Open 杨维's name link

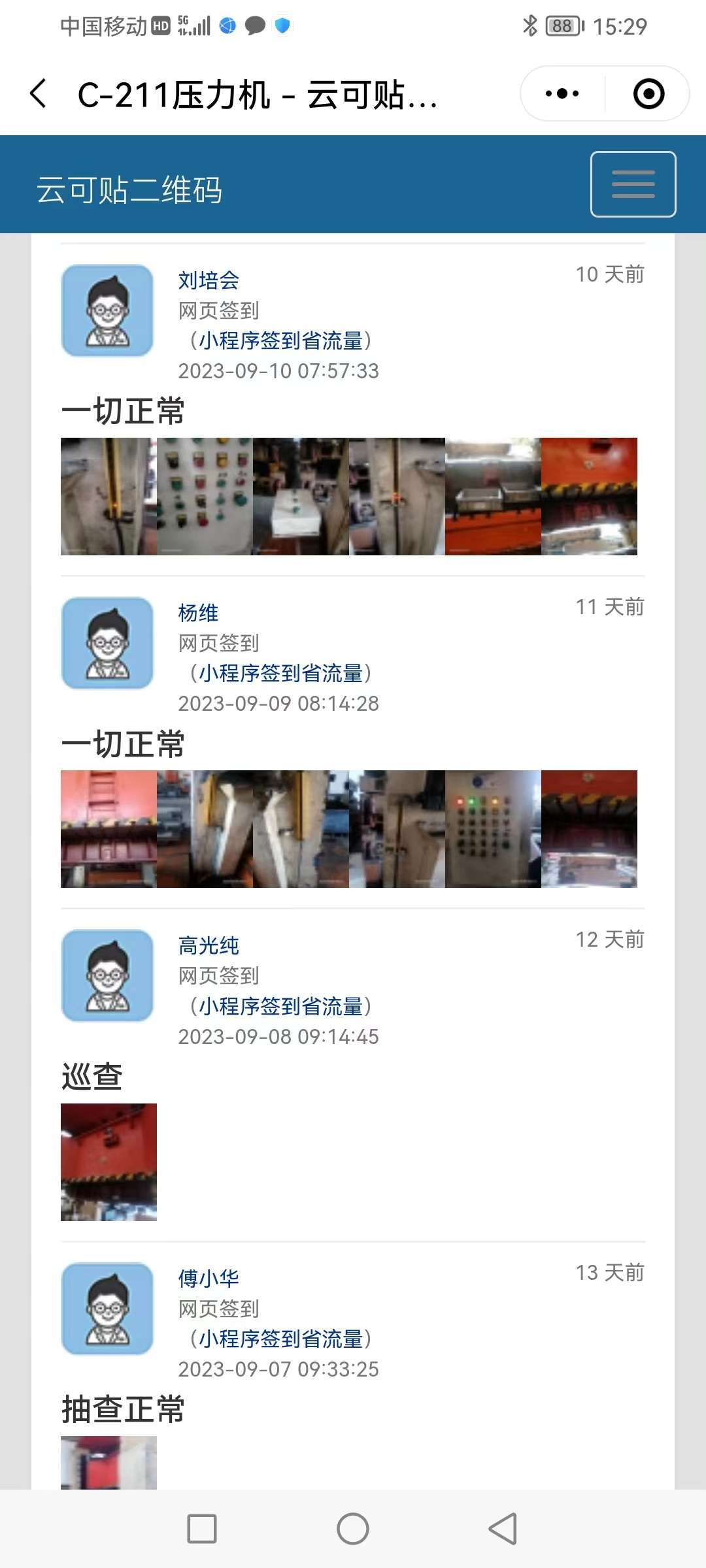tap(198, 613)
